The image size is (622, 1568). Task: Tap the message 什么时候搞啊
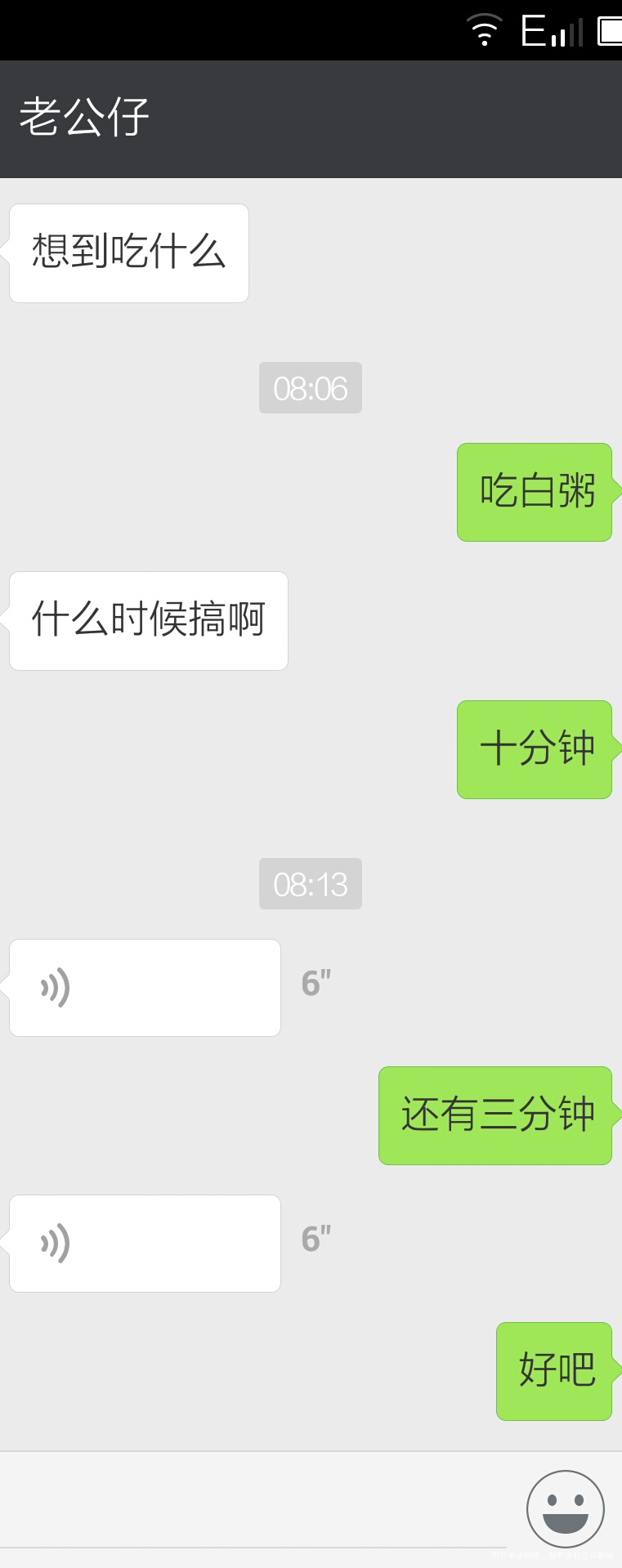(148, 619)
